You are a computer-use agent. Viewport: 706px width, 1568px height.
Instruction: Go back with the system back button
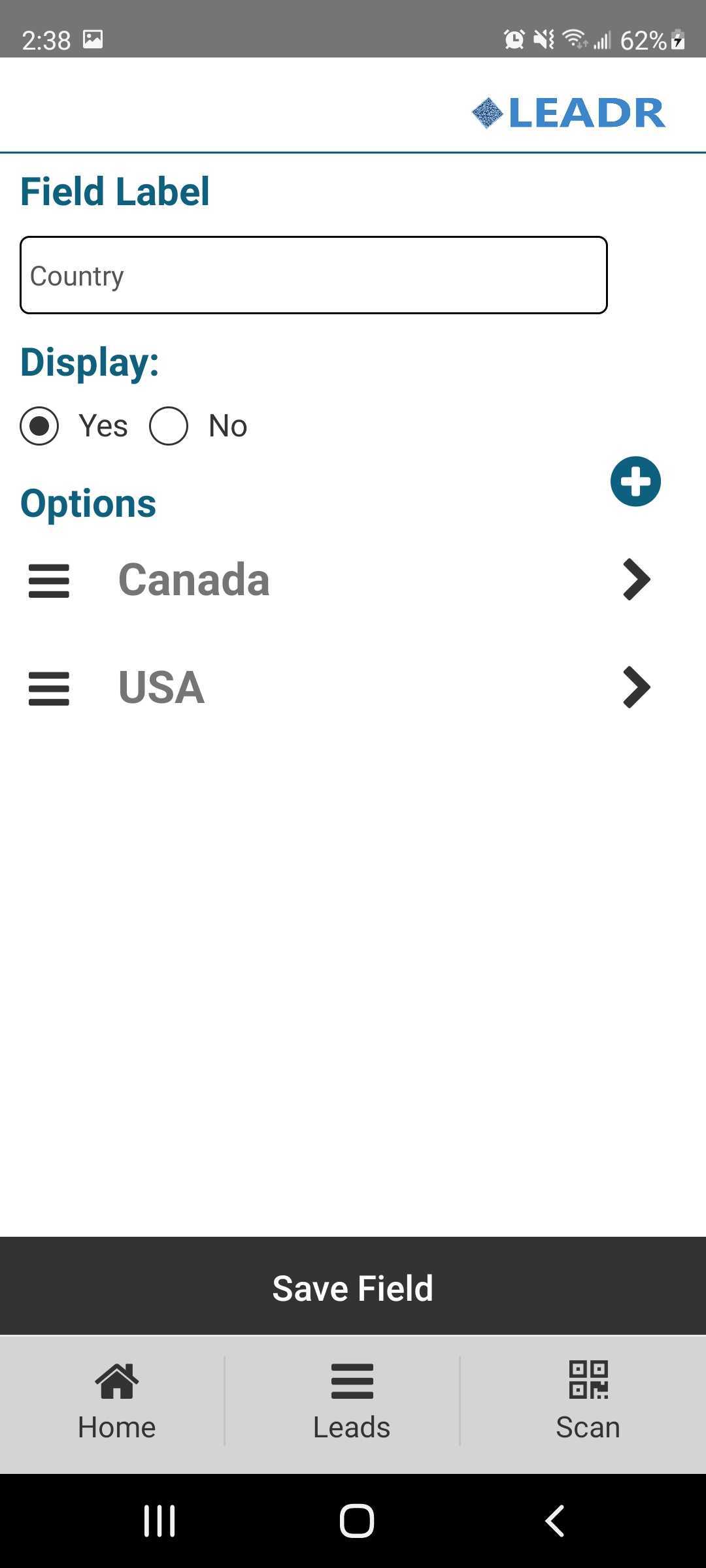pyautogui.click(x=554, y=1521)
